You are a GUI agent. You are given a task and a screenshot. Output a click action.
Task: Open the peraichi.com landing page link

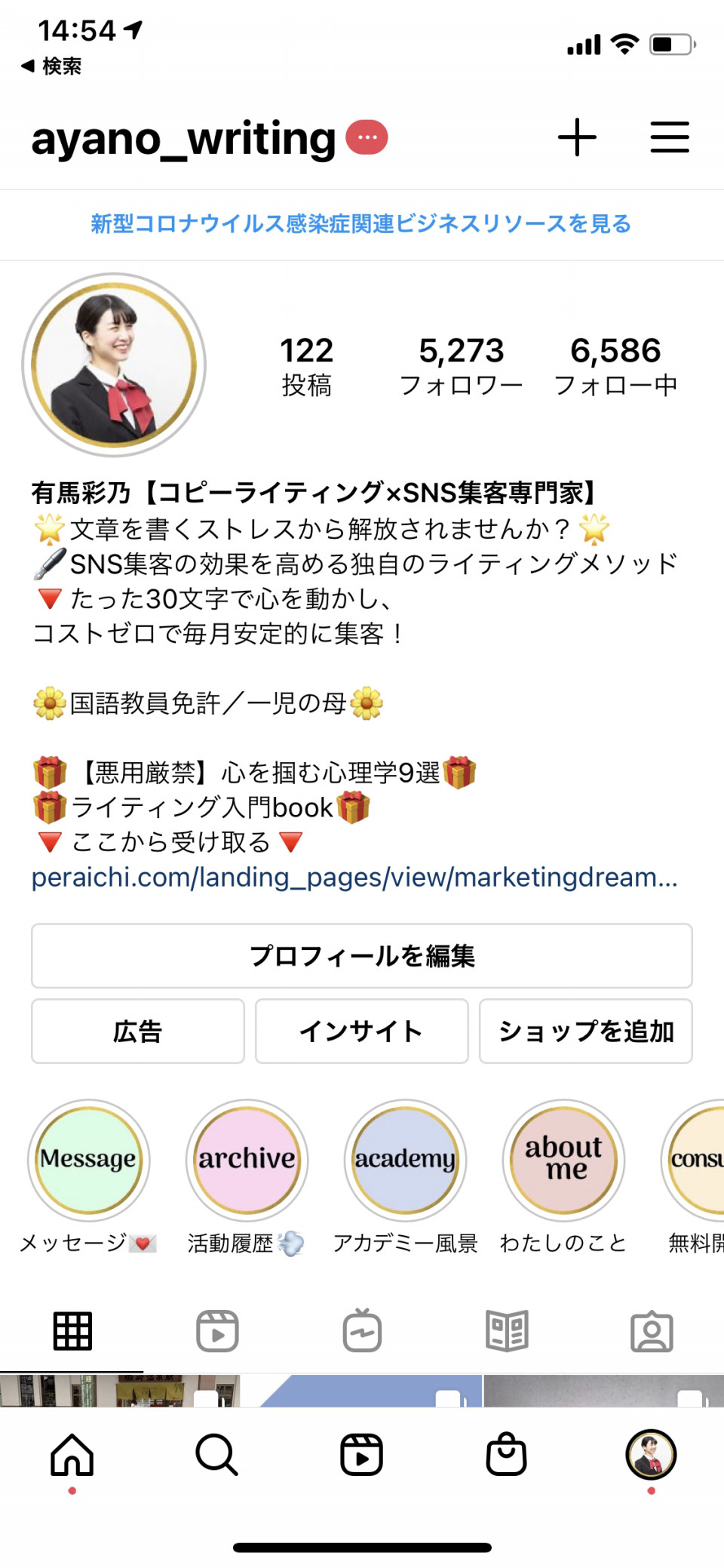pos(354,878)
